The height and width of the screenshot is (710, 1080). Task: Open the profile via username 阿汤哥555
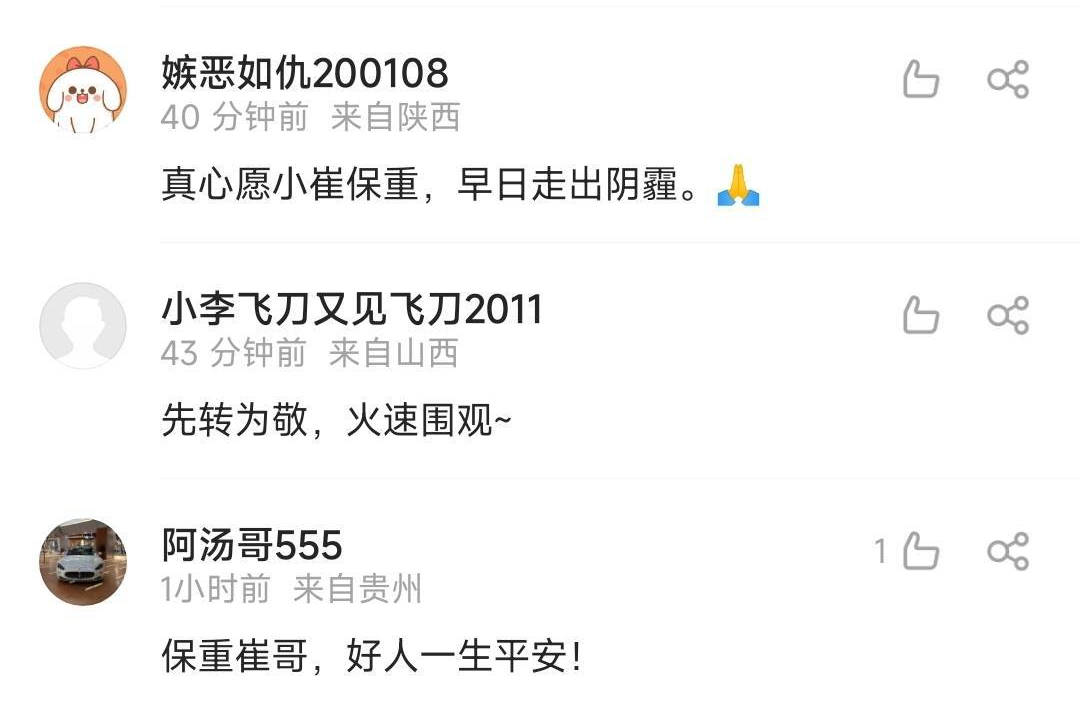(252, 546)
